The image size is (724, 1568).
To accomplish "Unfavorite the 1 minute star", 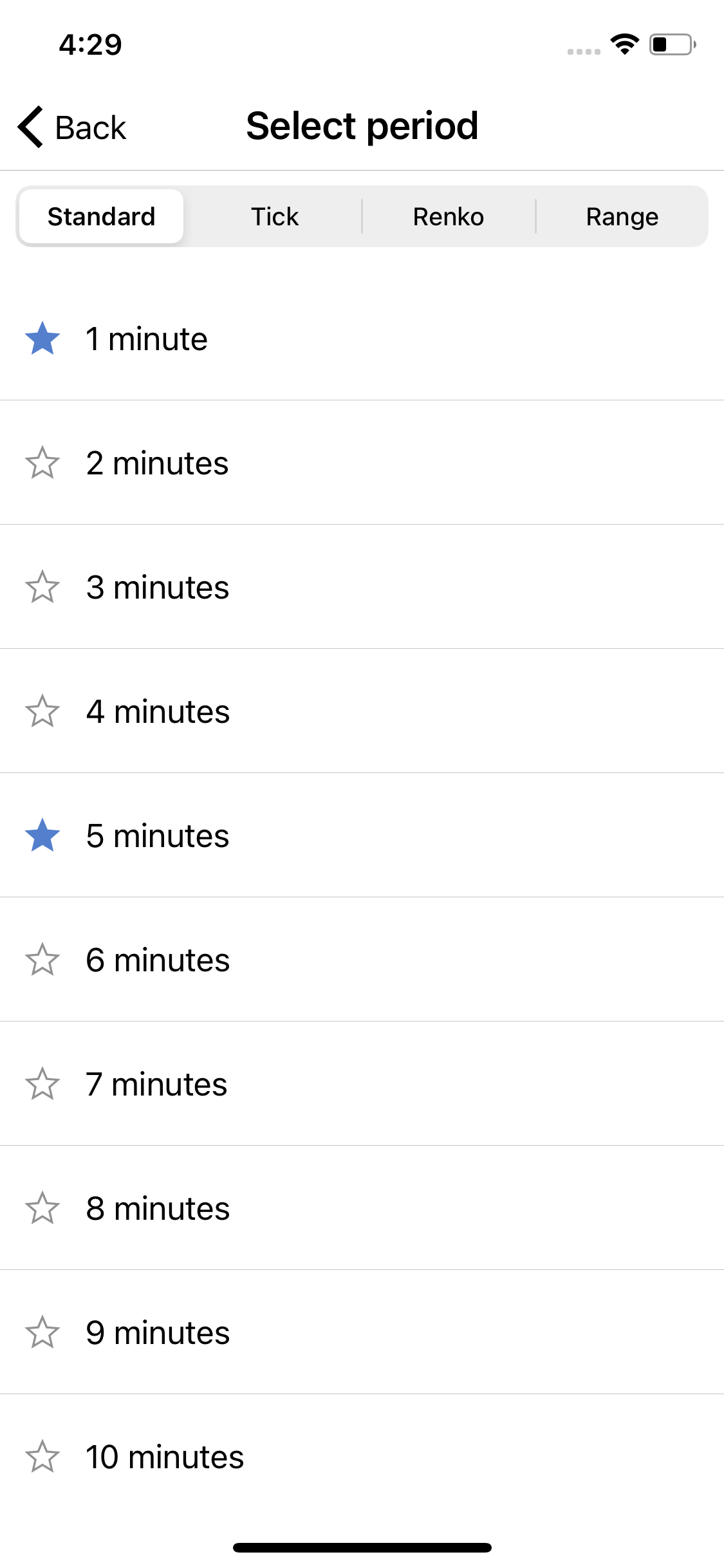I will click(42, 339).
